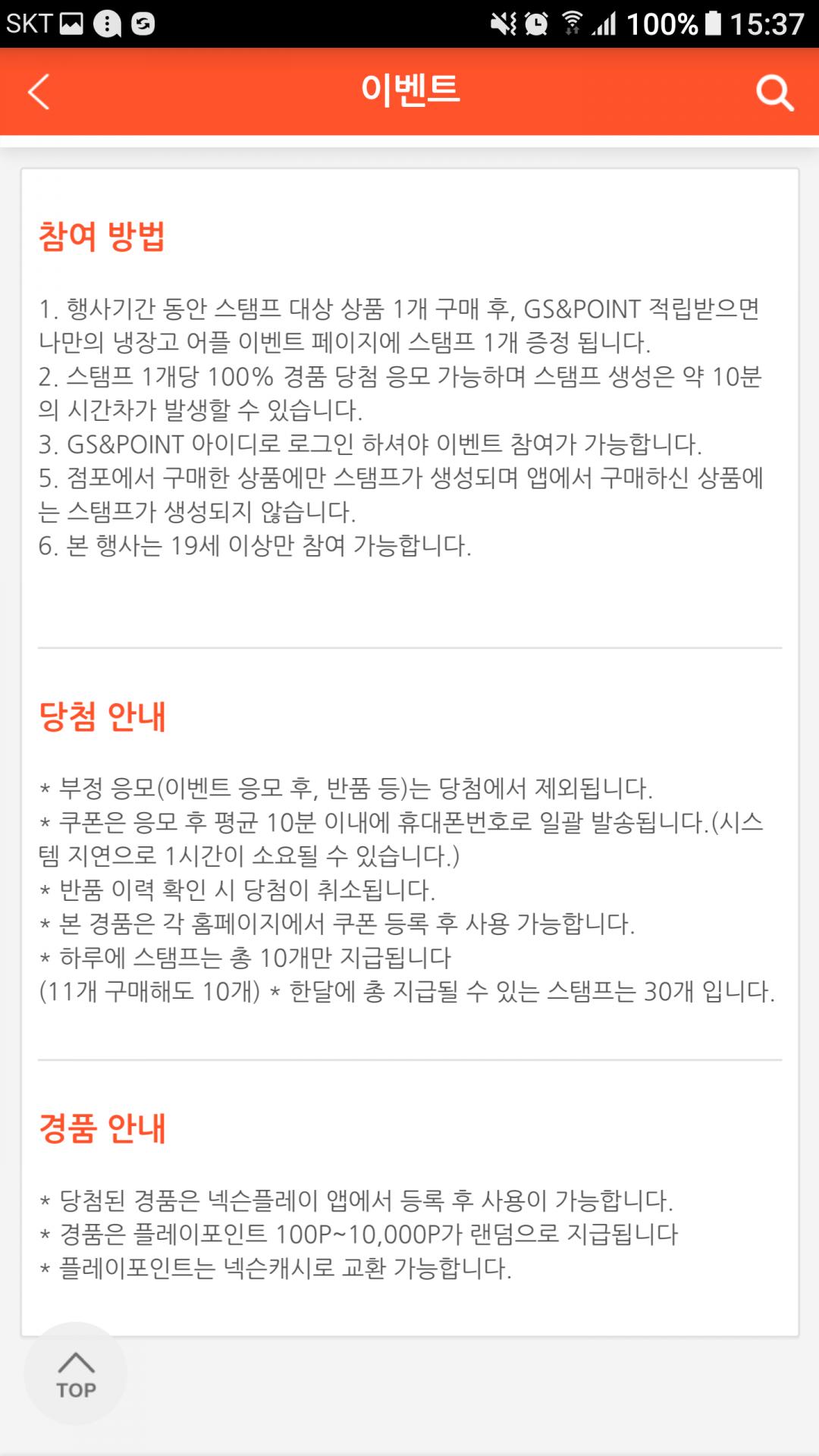This screenshot has width=819, height=1456.
Task: Go back using the header arrow
Action: [39, 92]
